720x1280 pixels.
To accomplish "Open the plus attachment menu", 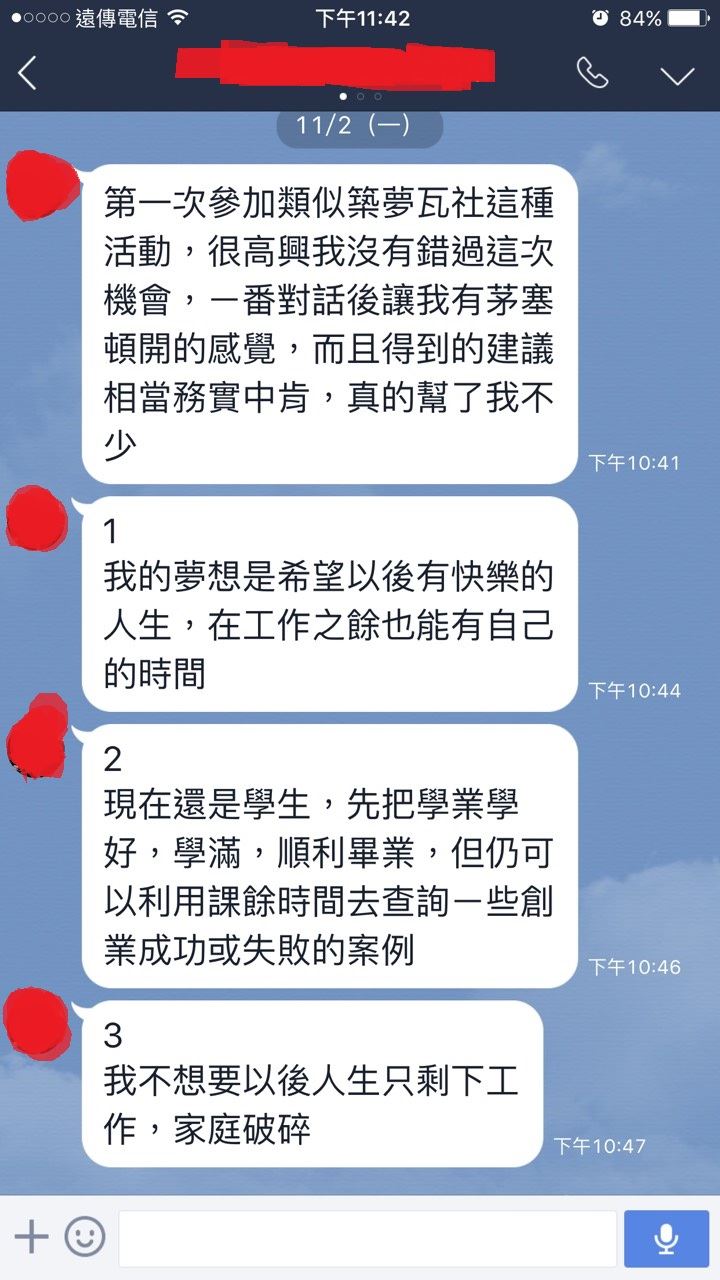I will click(31, 1238).
